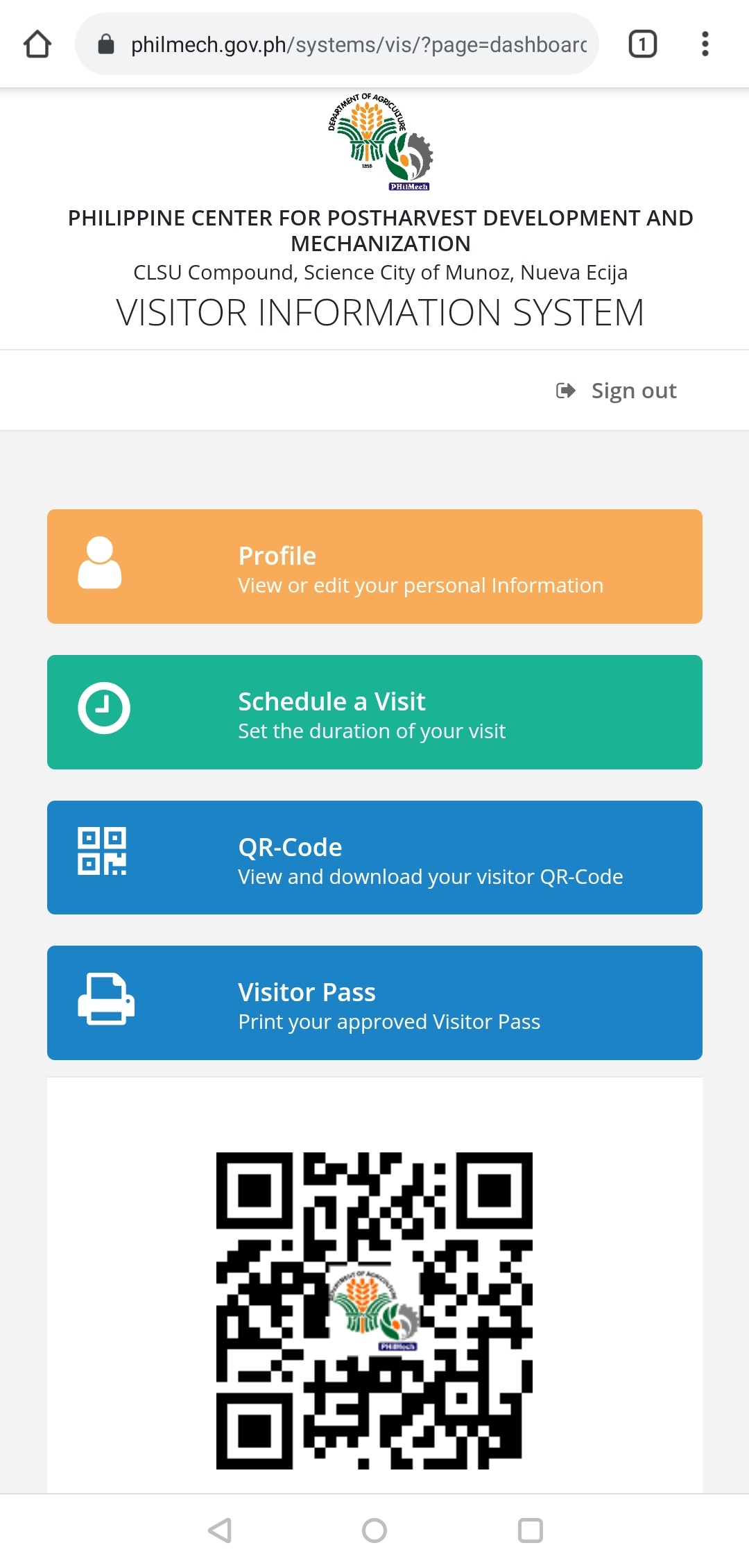Sign out of the visitor system

pyautogui.click(x=617, y=391)
